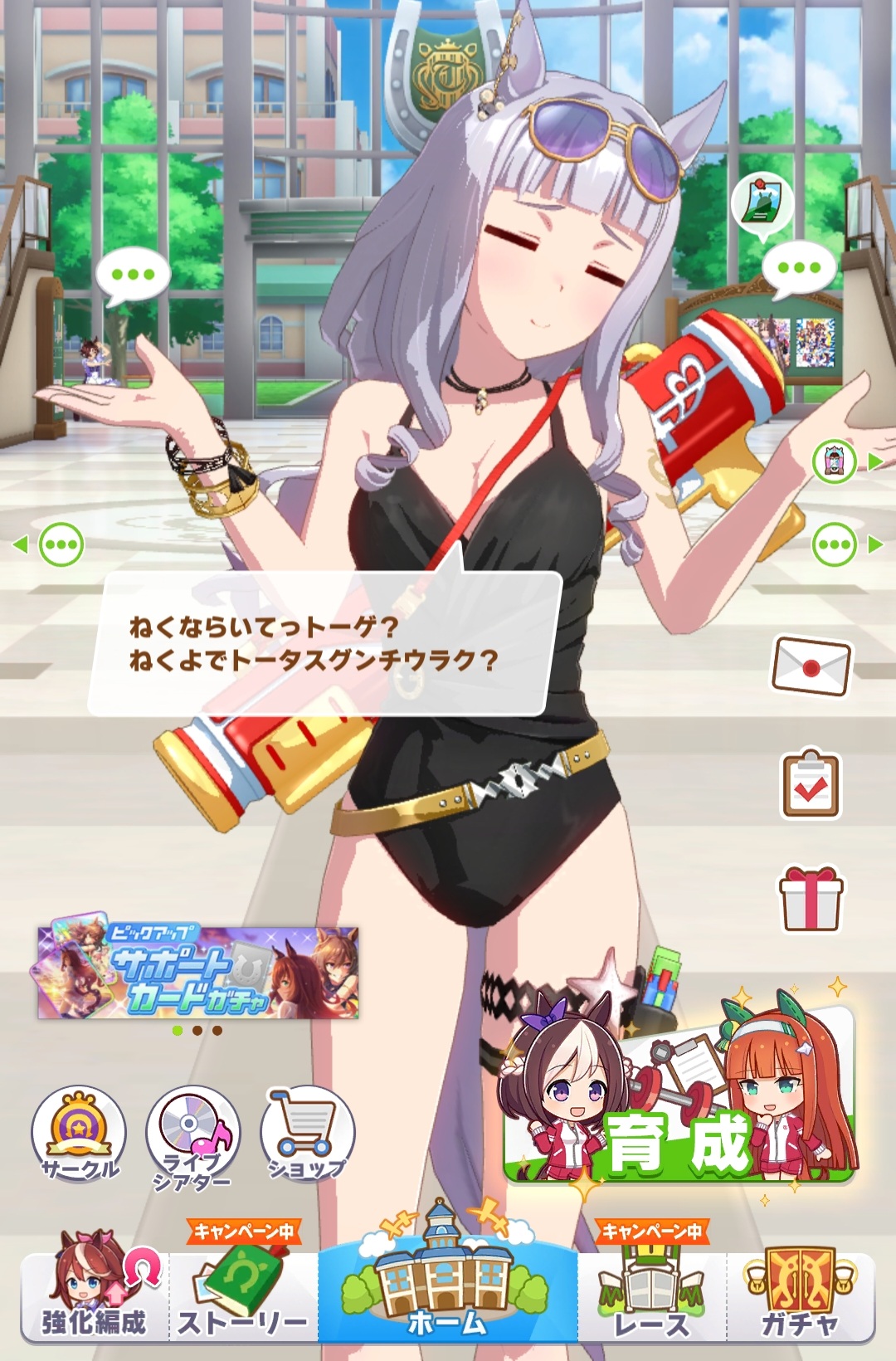Open the ショップ shop cart
The height and width of the screenshot is (1361, 896).
[x=307, y=1134]
